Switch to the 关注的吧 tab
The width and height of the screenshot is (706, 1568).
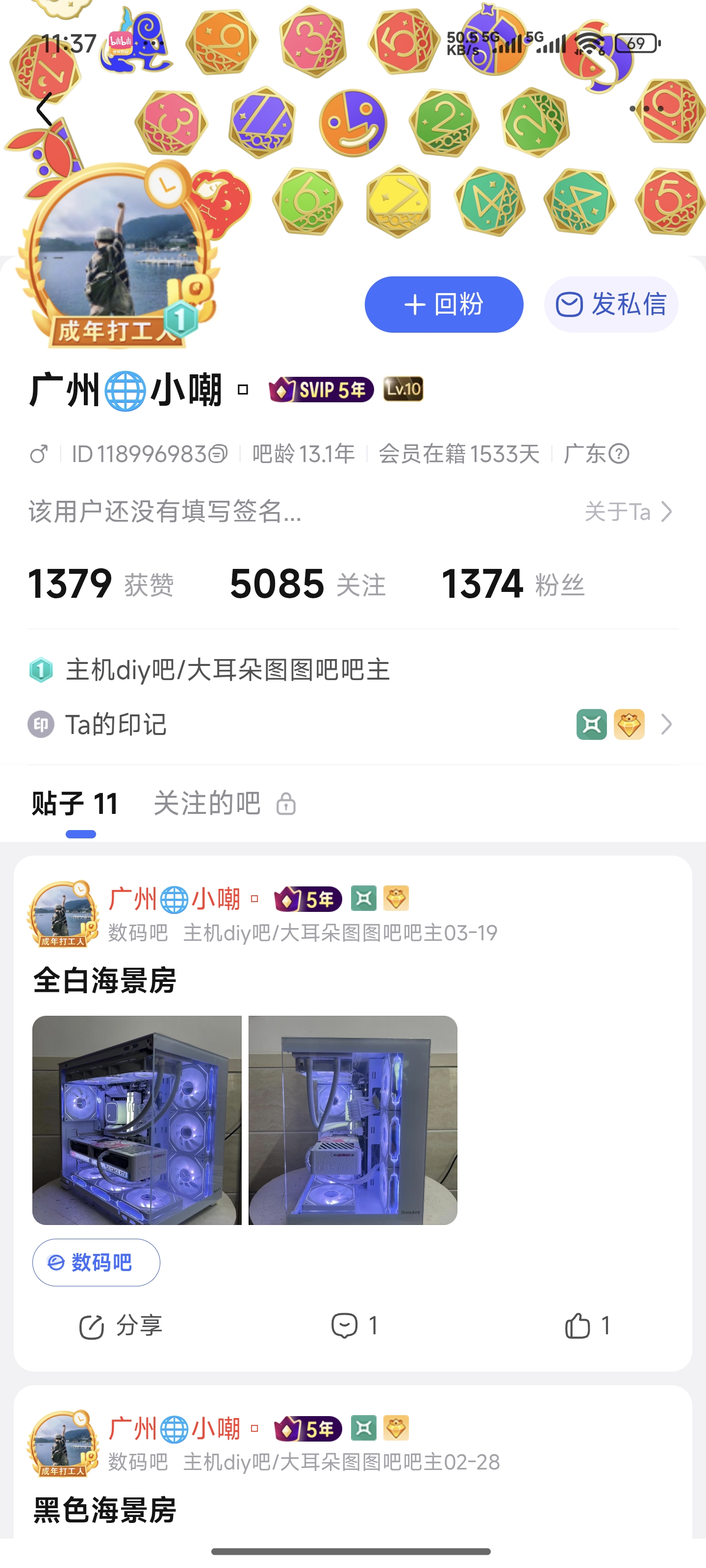(x=207, y=804)
